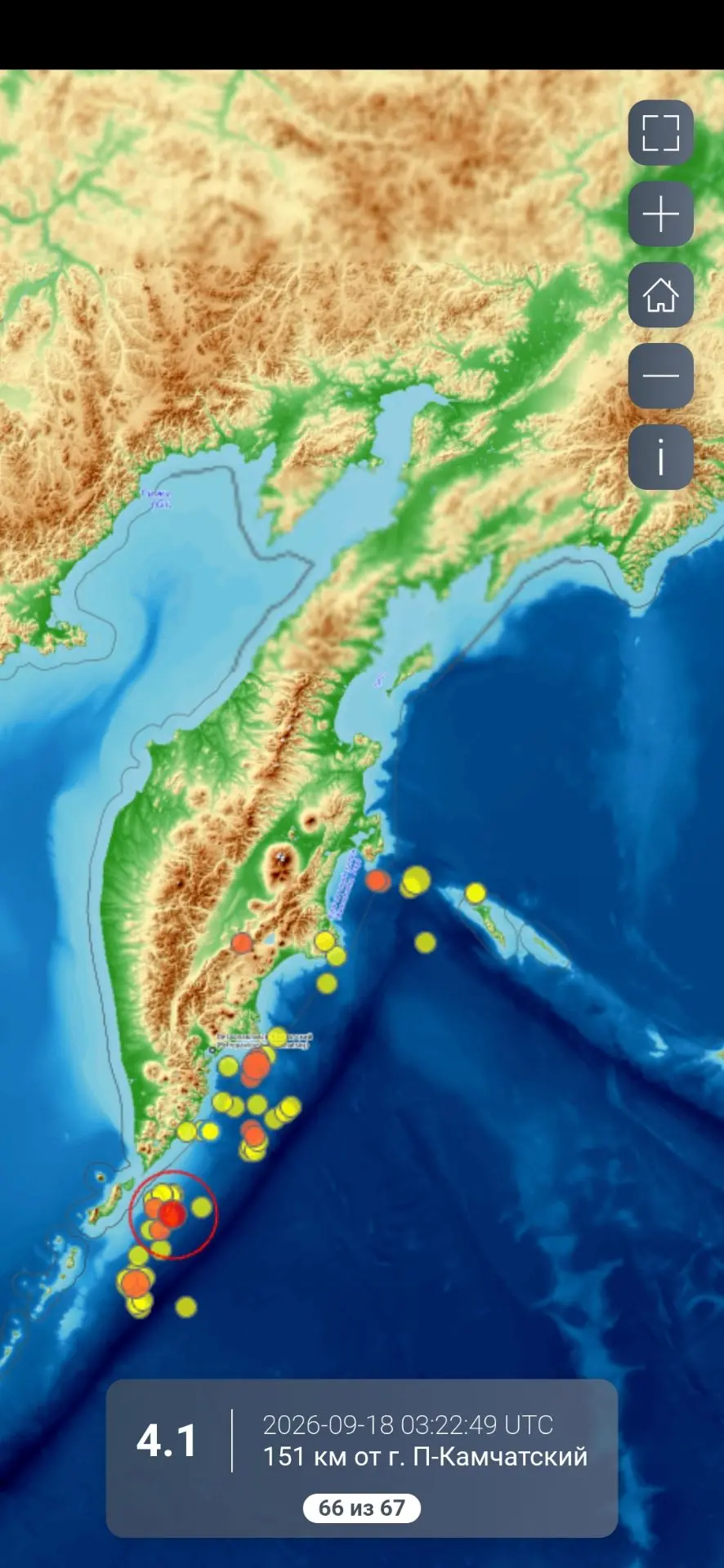
Task: Zoom in with the plus button
Action: (x=660, y=214)
